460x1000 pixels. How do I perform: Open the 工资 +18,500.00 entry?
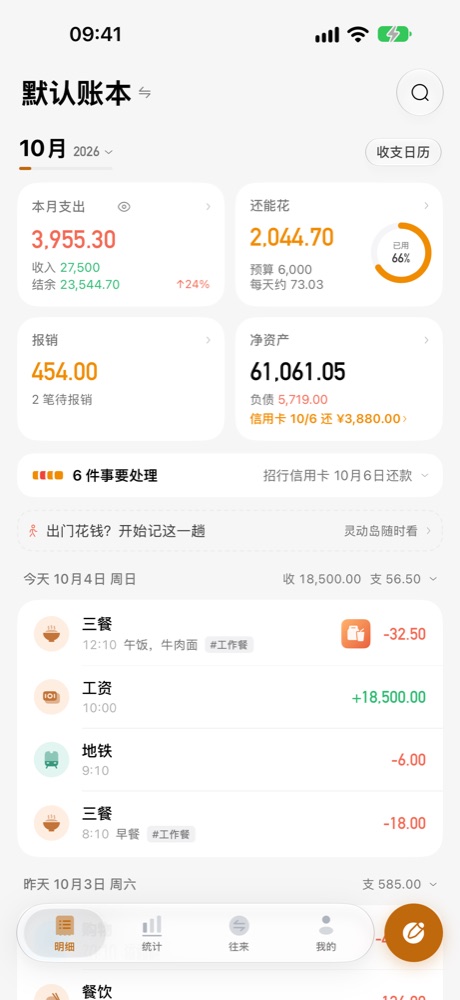click(x=230, y=696)
